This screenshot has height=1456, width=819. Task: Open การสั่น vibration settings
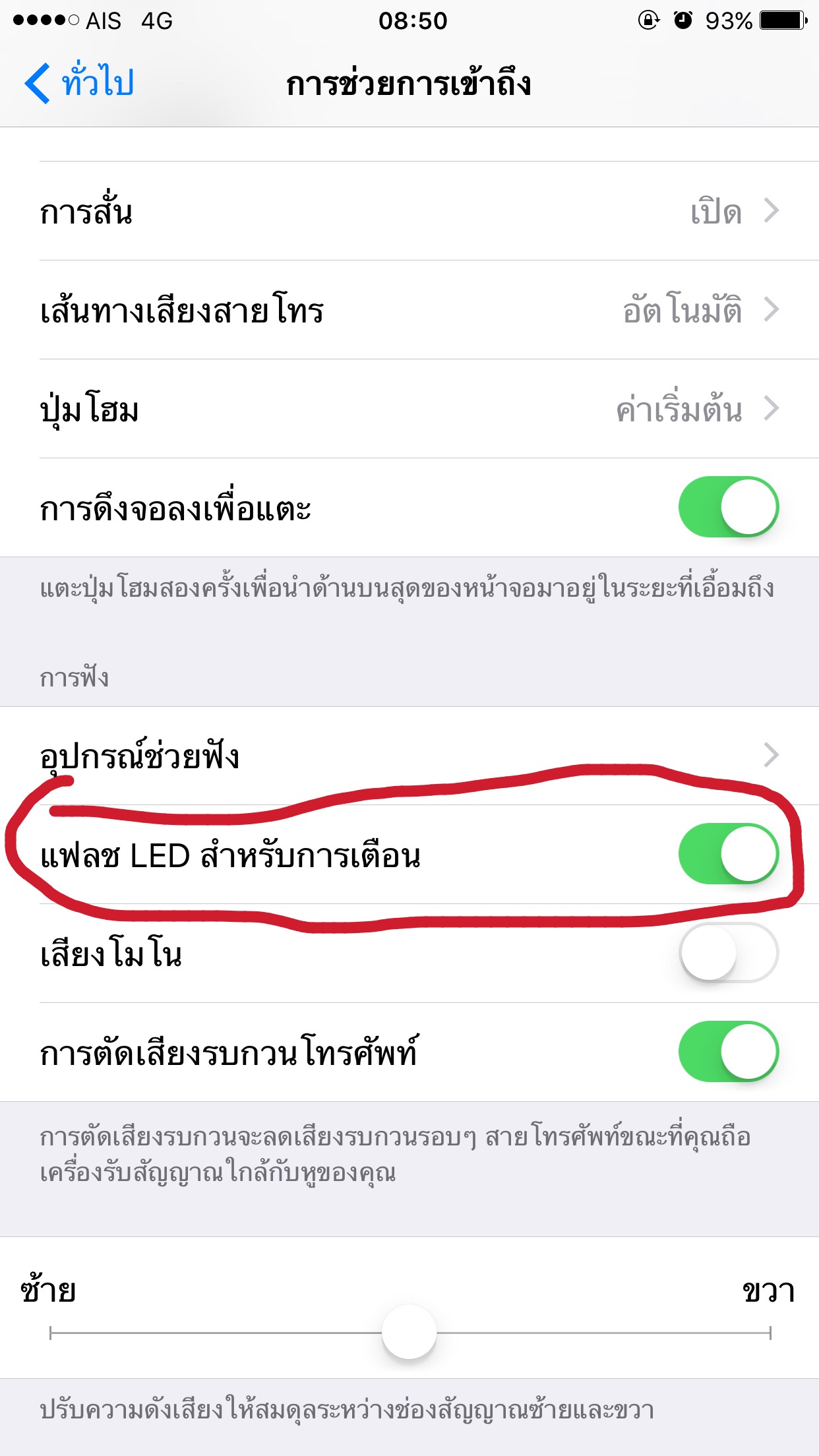(409, 211)
